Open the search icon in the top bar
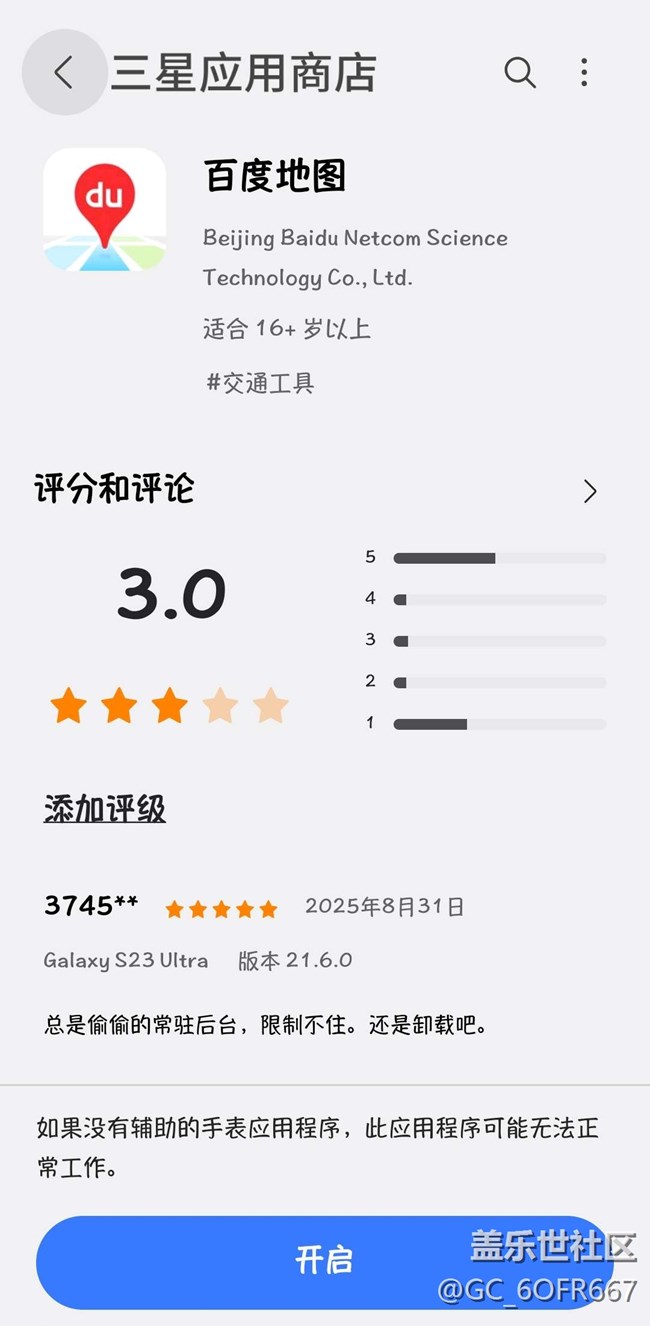Viewport: 650px width, 1326px height. [x=519, y=72]
